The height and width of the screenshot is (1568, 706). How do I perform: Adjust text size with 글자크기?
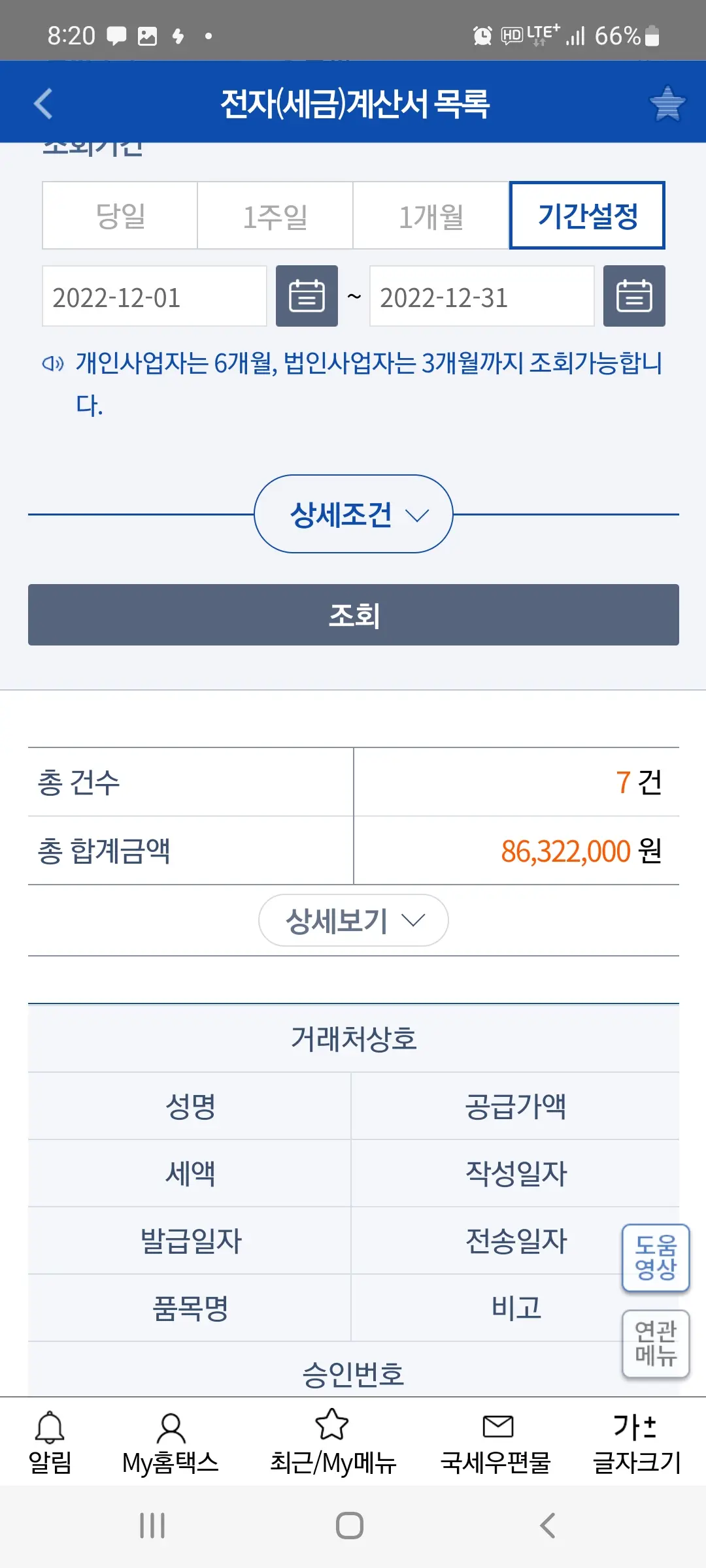click(x=636, y=1443)
